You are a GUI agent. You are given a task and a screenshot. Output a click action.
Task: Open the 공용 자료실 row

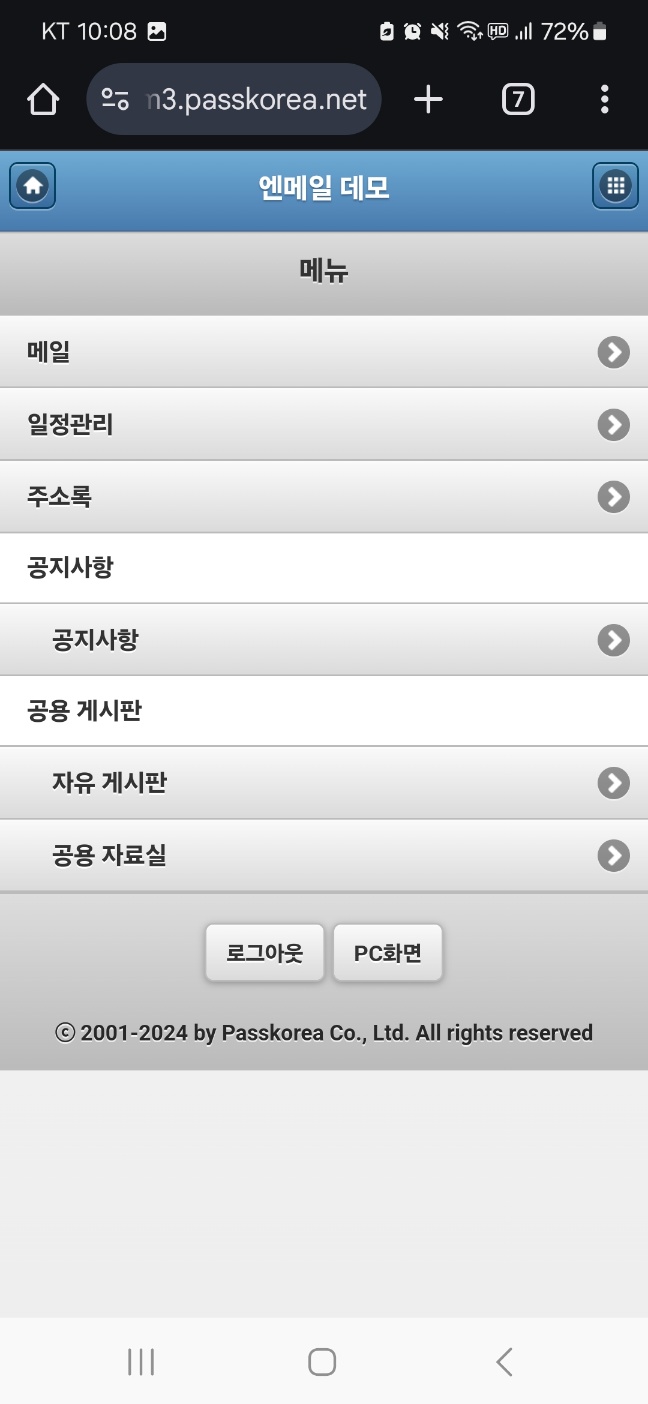click(324, 855)
